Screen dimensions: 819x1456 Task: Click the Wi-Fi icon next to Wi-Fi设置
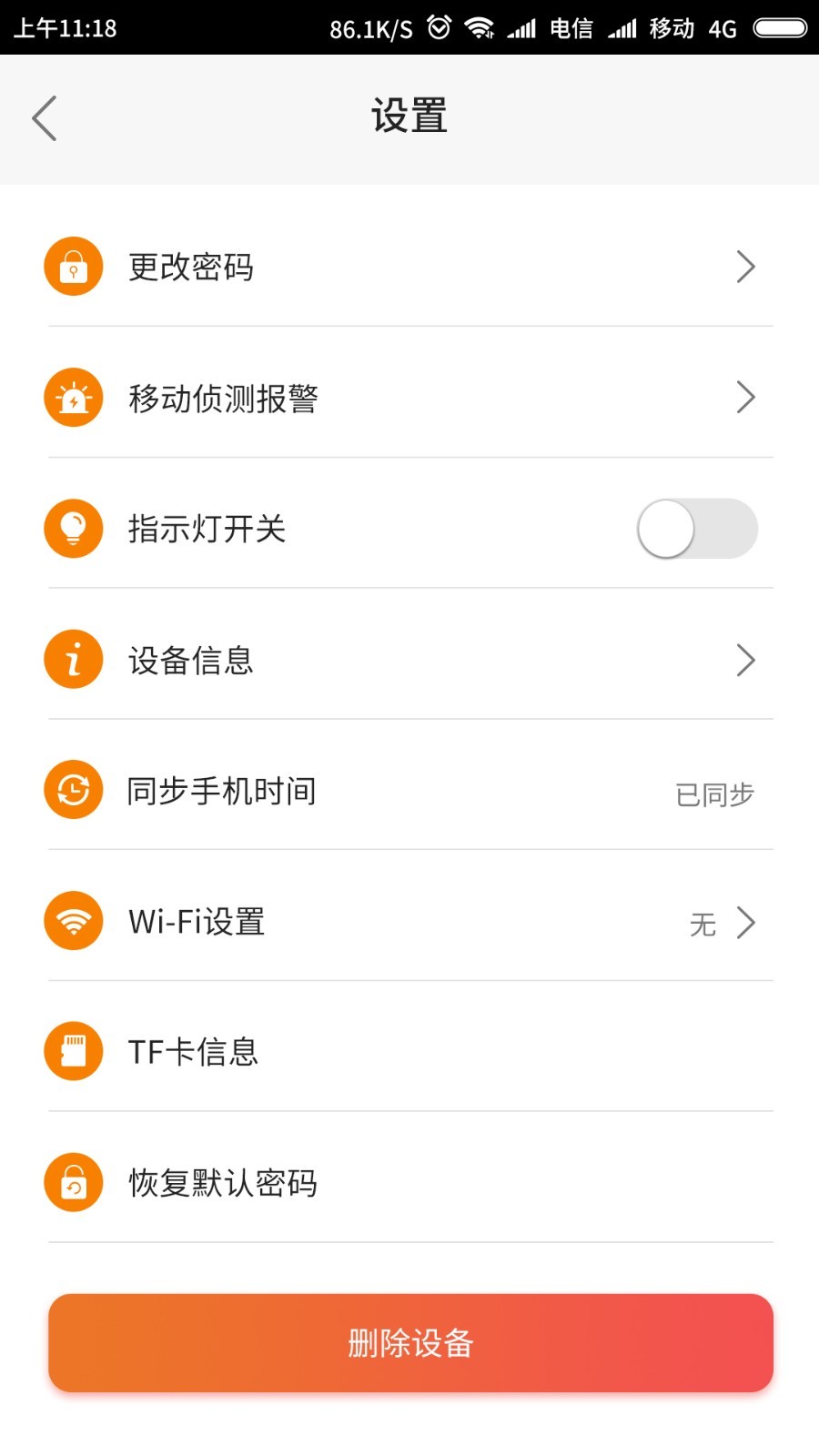pyautogui.click(x=73, y=921)
